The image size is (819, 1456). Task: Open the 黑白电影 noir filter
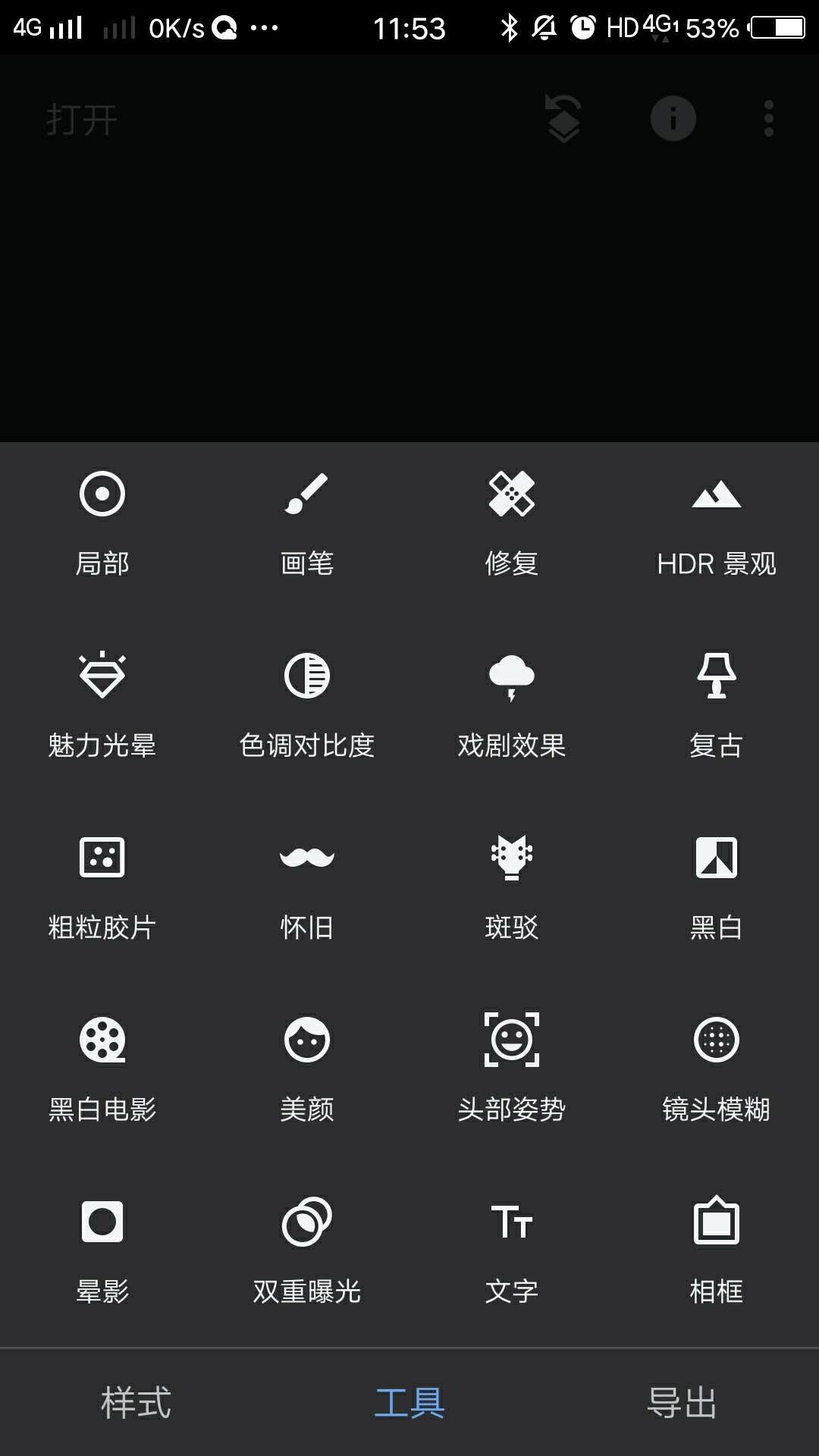point(102,1069)
